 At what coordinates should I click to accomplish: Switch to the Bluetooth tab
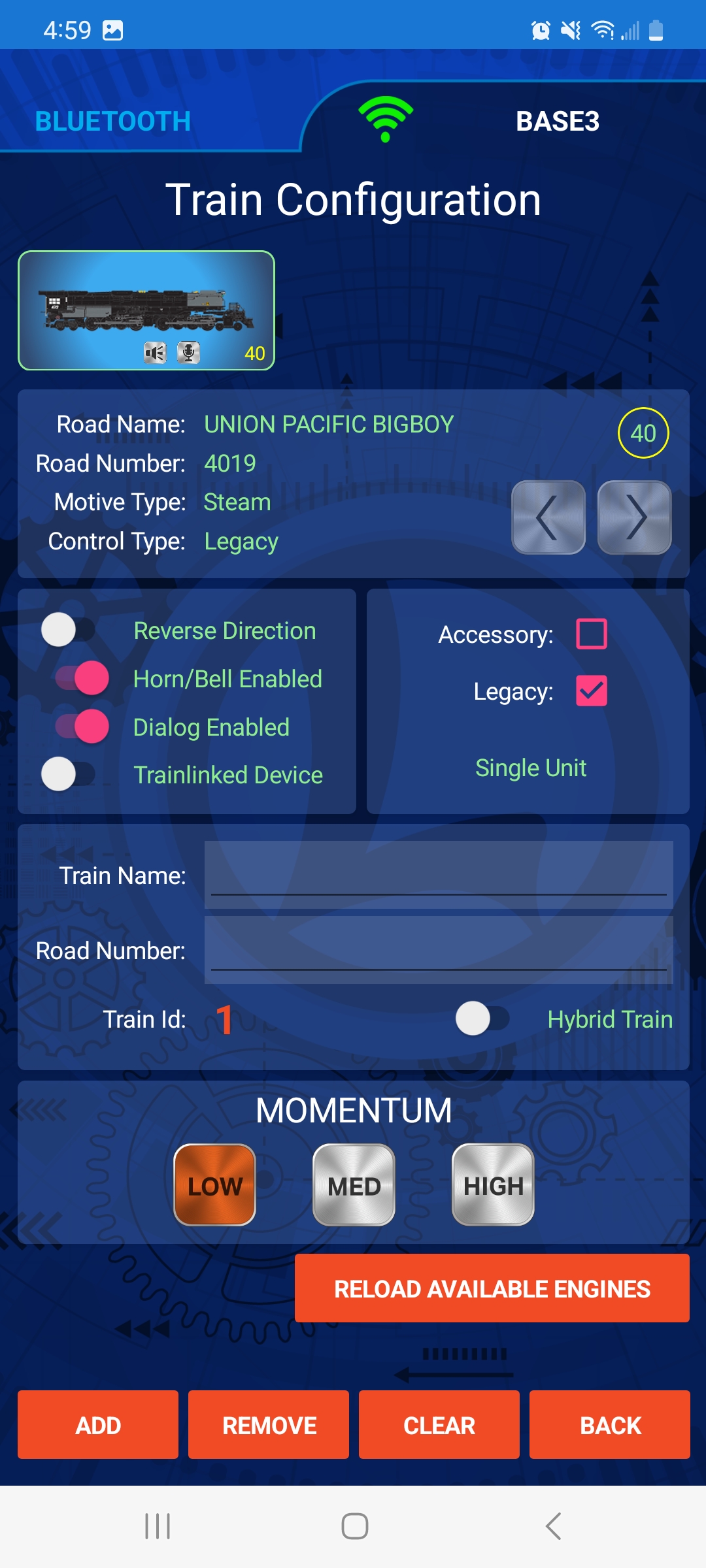pyautogui.click(x=112, y=122)
